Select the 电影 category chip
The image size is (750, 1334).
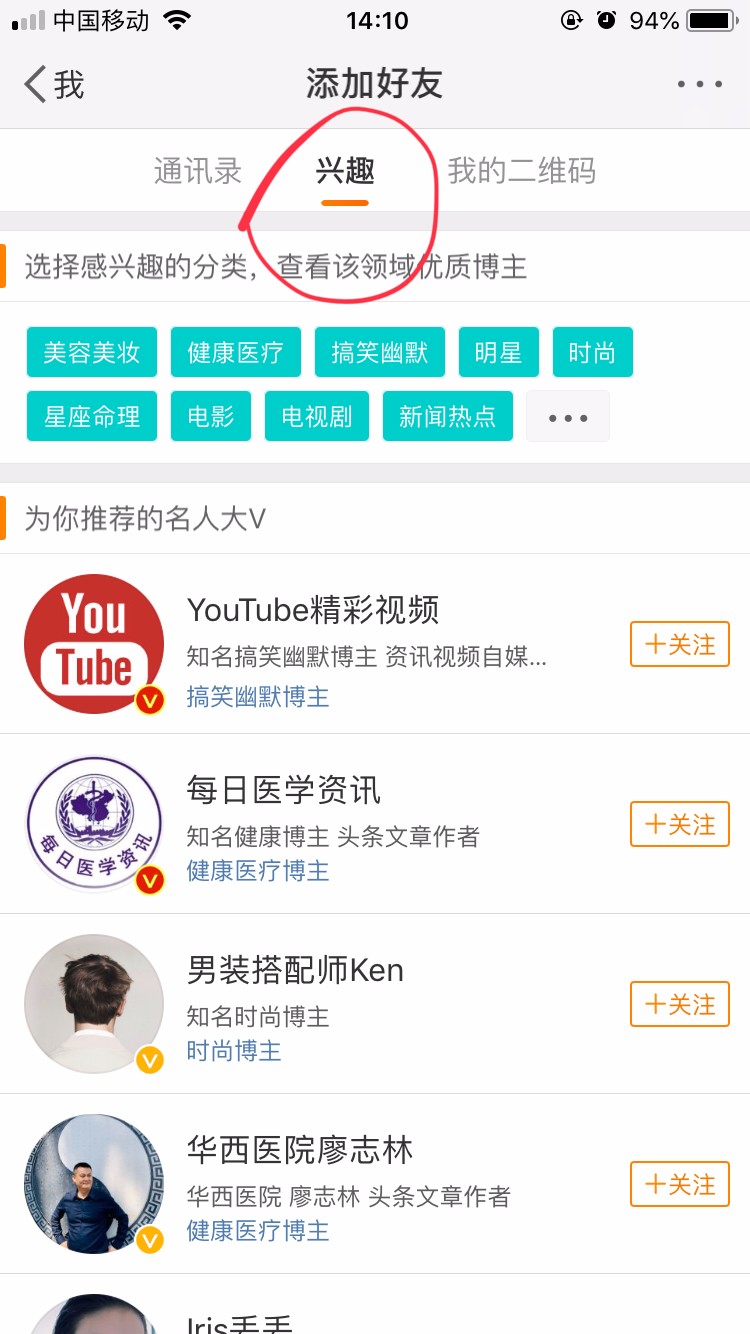[x=210, y=416]
